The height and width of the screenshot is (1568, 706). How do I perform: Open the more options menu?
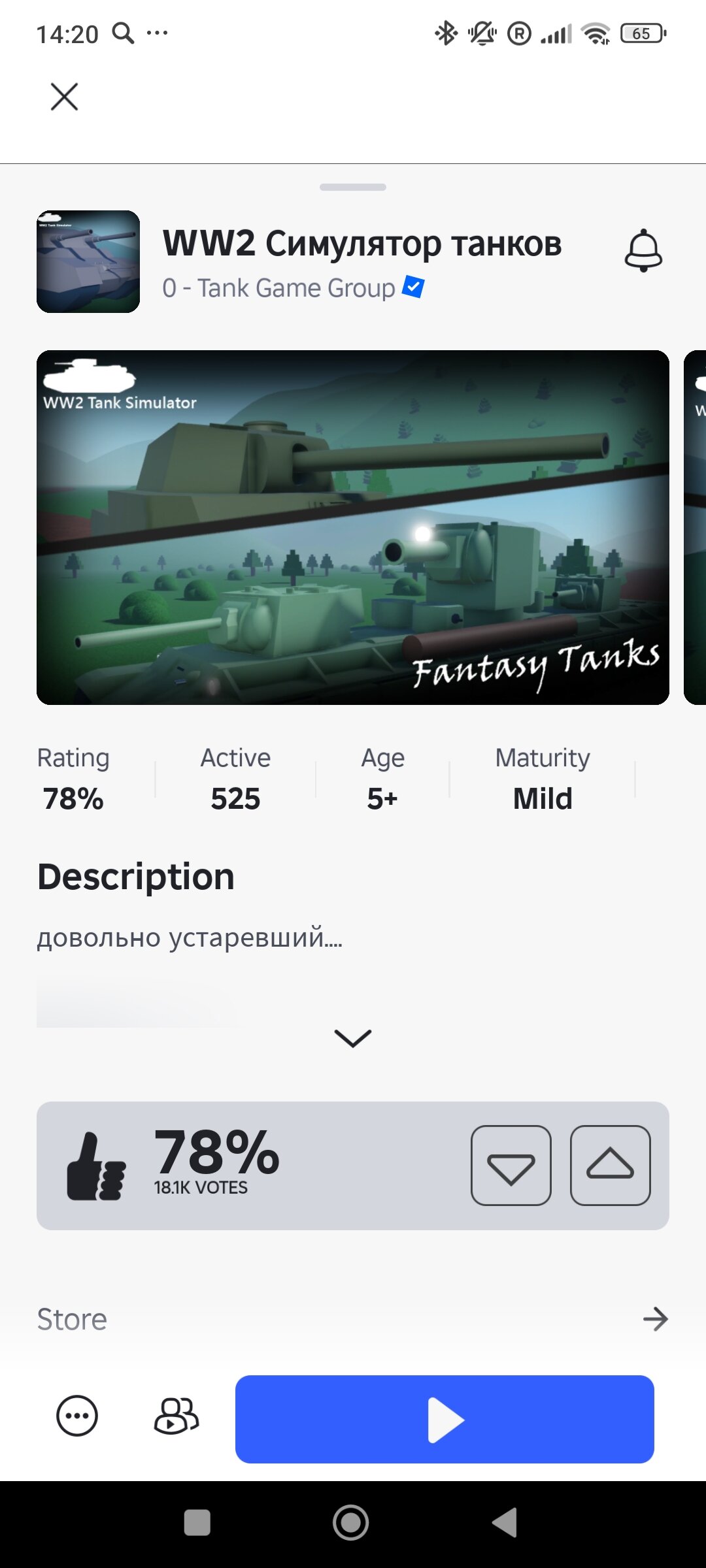click(77, 1416)
